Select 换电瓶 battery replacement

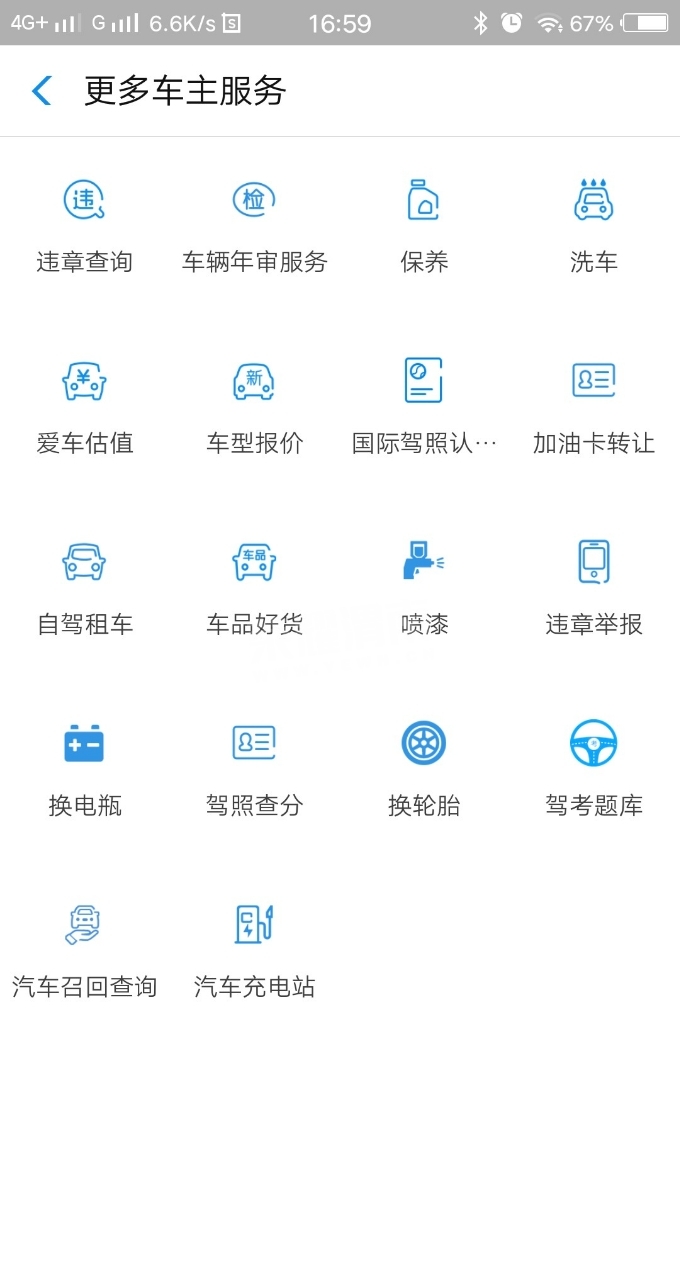click(x=85, y=768)
